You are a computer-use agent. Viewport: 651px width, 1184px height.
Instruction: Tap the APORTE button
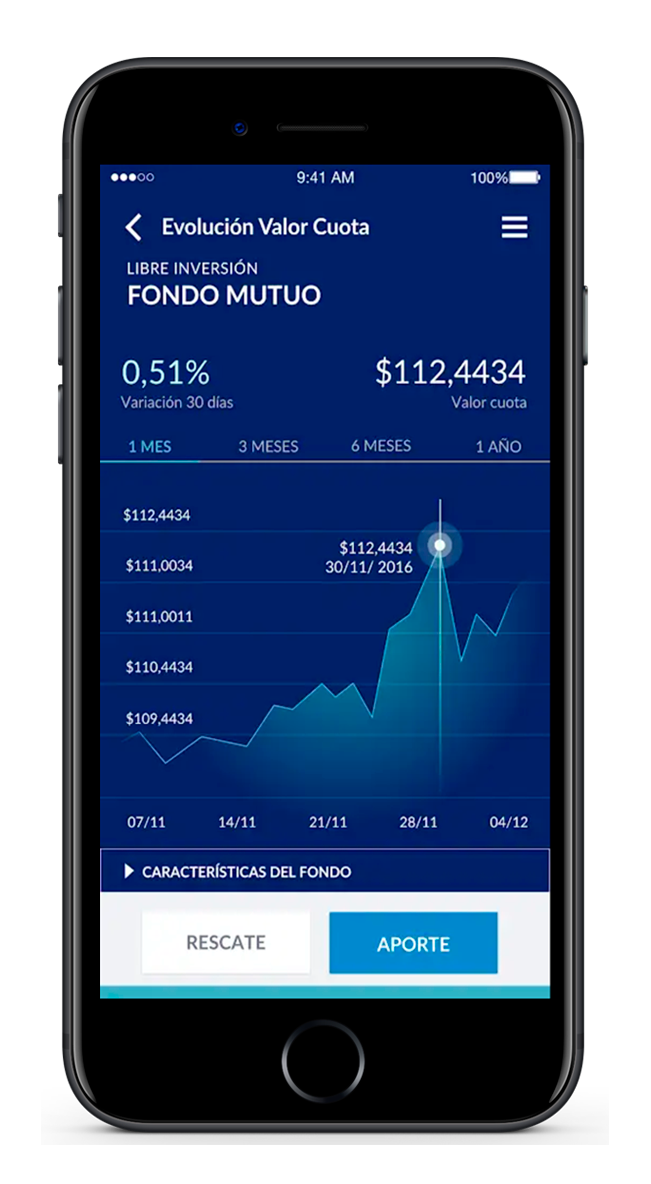click(413, 943)
